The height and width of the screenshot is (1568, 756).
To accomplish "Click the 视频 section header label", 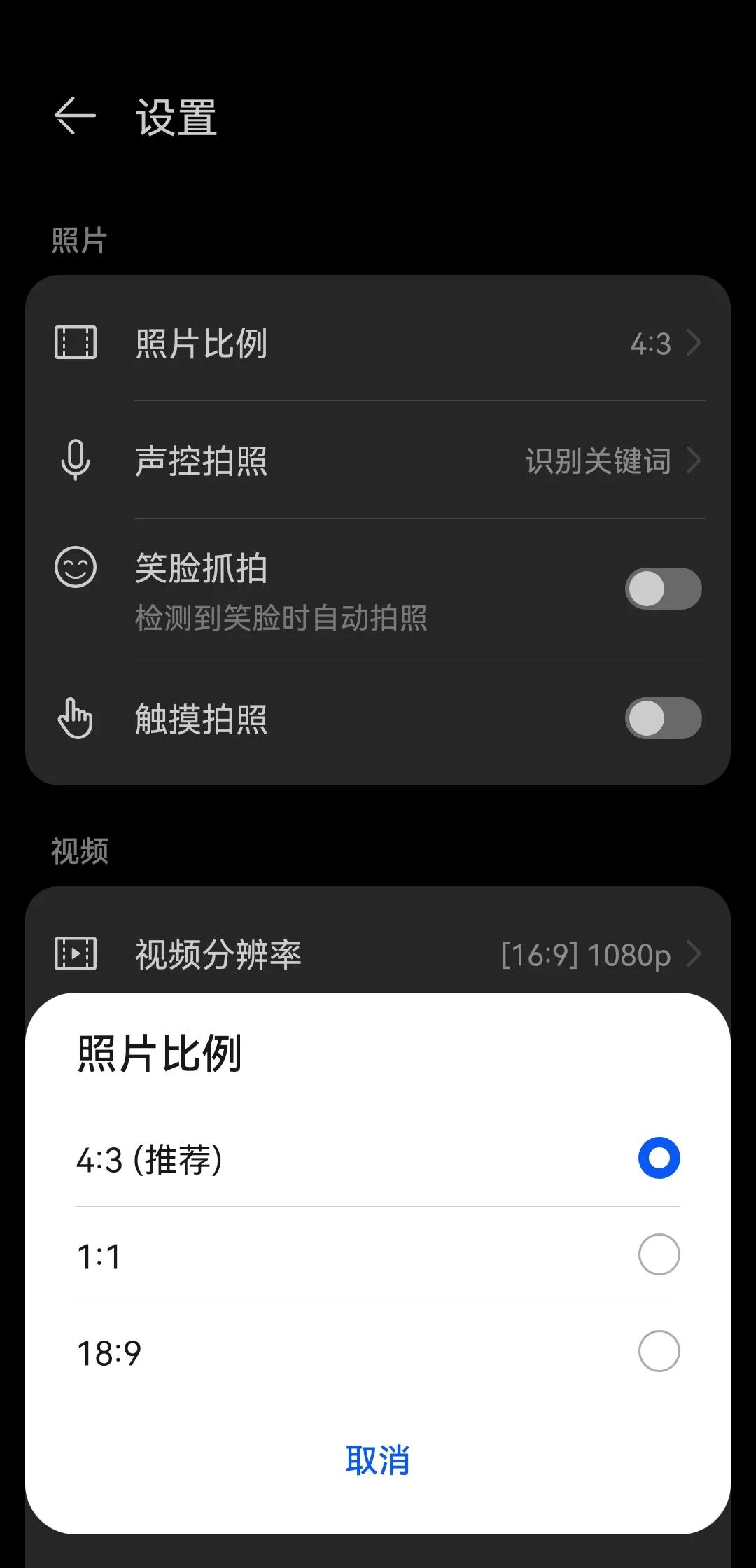I will click(x=78, y=852).
